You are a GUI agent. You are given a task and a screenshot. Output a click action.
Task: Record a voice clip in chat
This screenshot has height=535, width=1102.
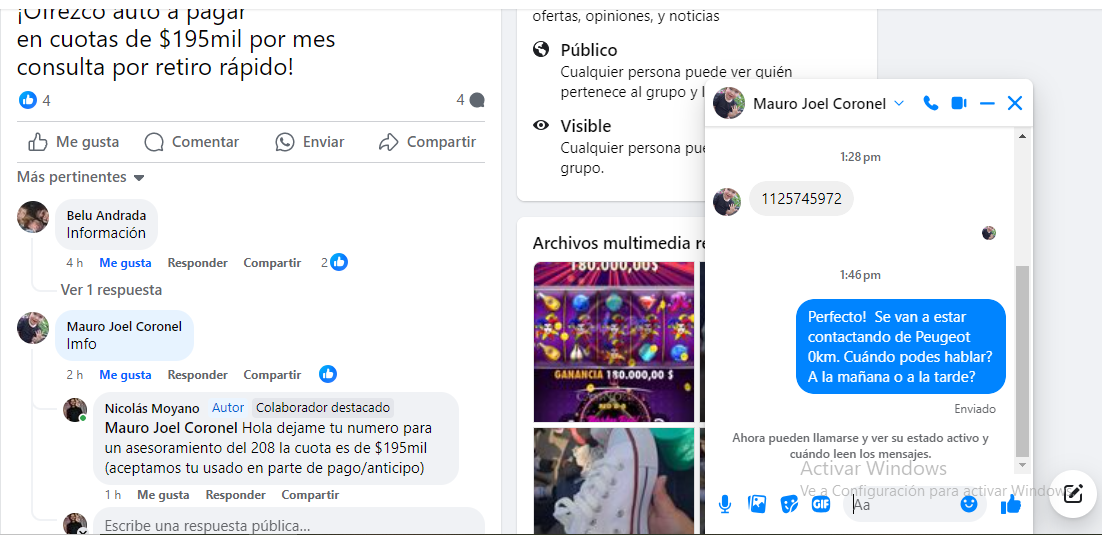(725, 504)
